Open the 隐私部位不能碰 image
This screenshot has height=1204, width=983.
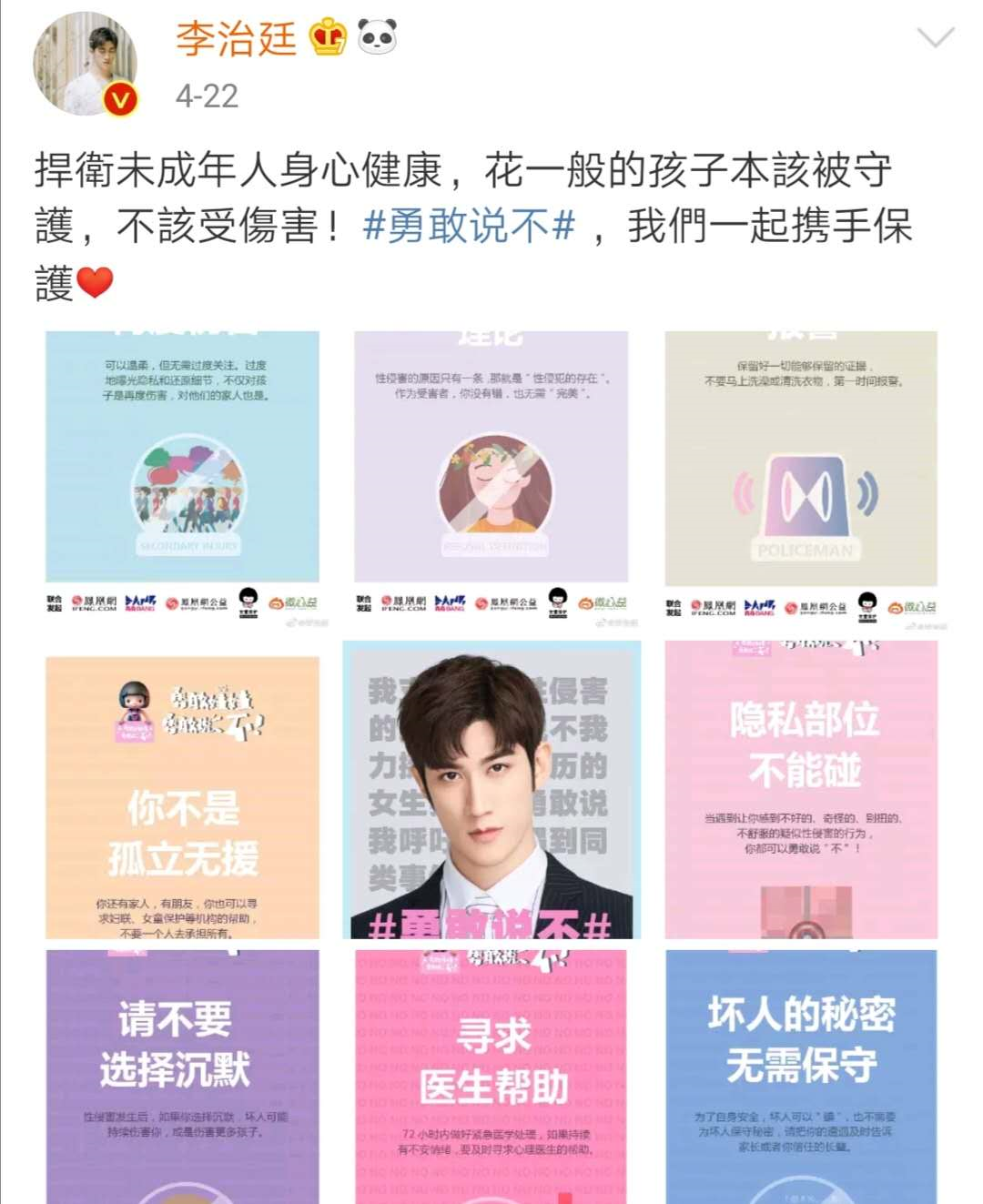(801, 790)
